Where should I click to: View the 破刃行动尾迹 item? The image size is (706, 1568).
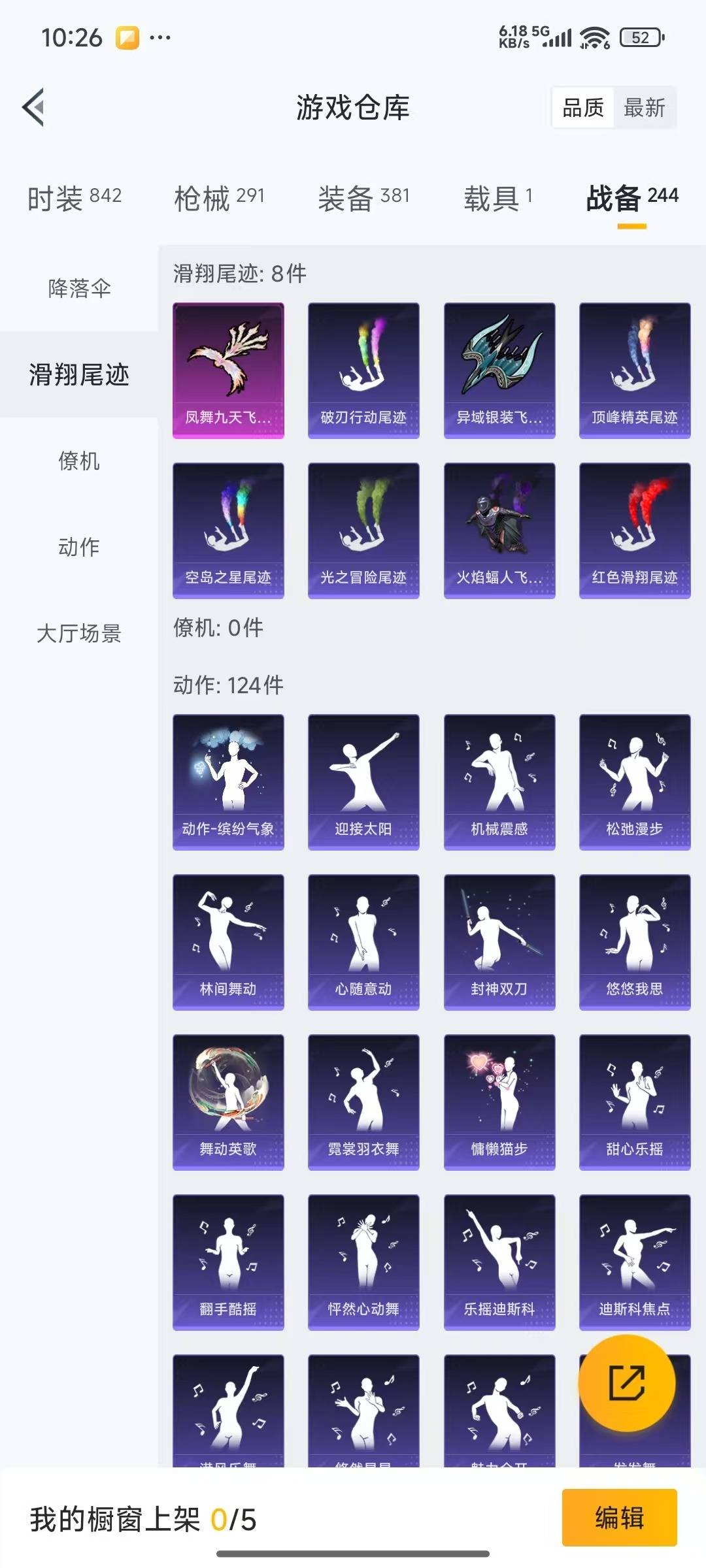click(363, 370)
